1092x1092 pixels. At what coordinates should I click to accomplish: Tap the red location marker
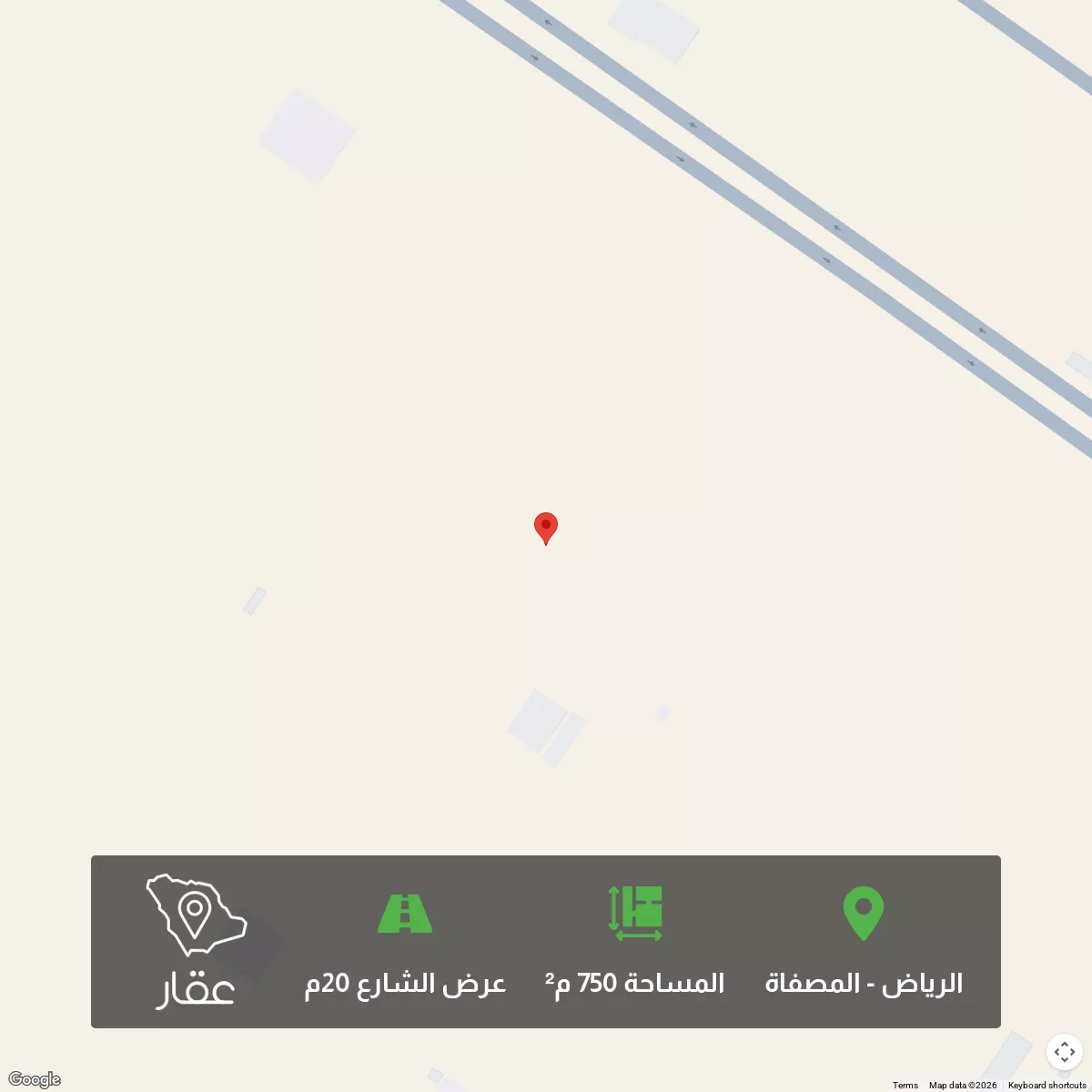545,527
